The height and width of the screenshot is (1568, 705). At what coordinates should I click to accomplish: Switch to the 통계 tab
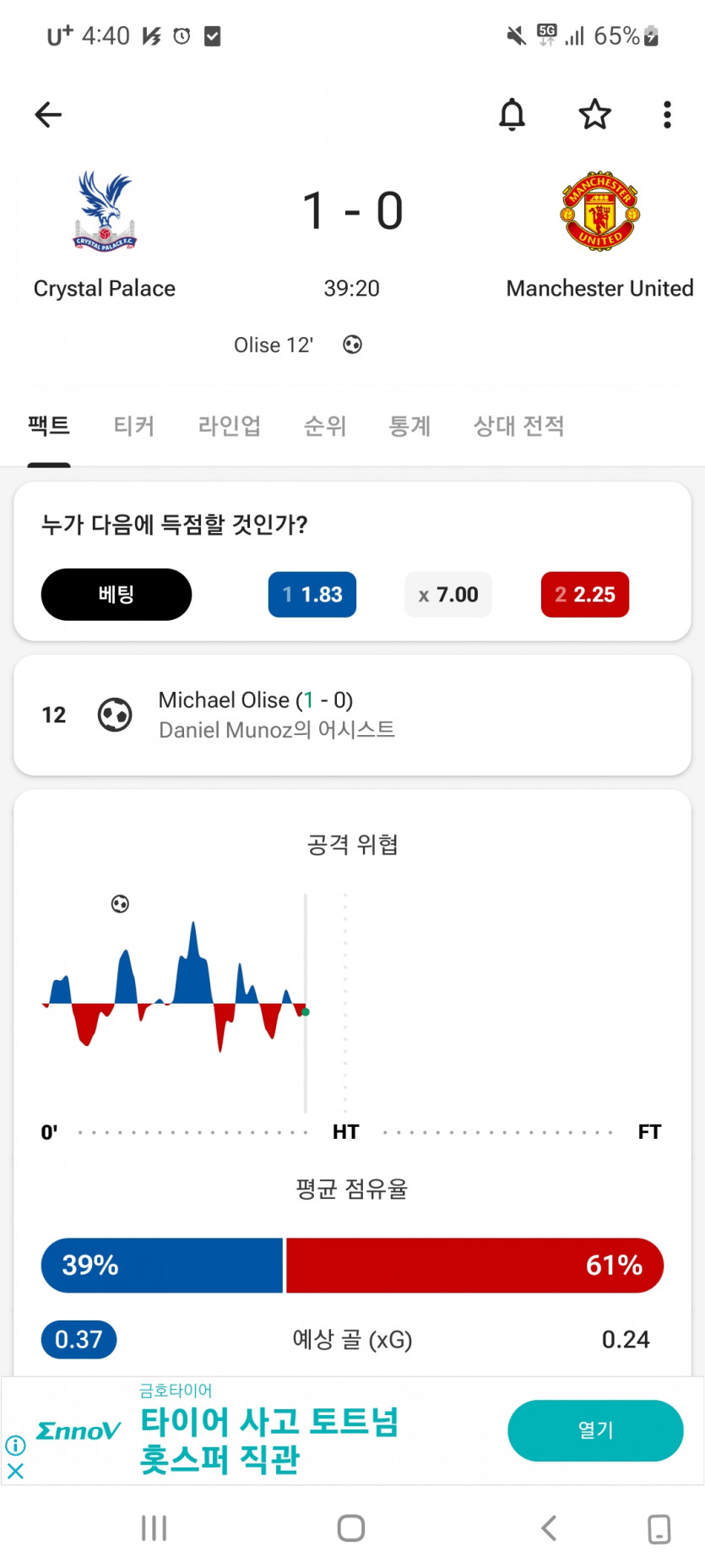[x=409, y=425]
